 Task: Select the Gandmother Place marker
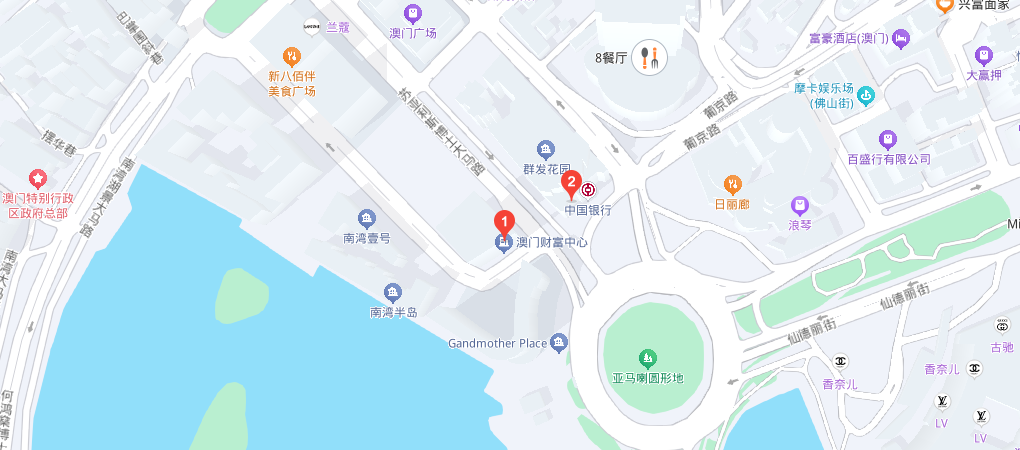click(x=560, y=343)
